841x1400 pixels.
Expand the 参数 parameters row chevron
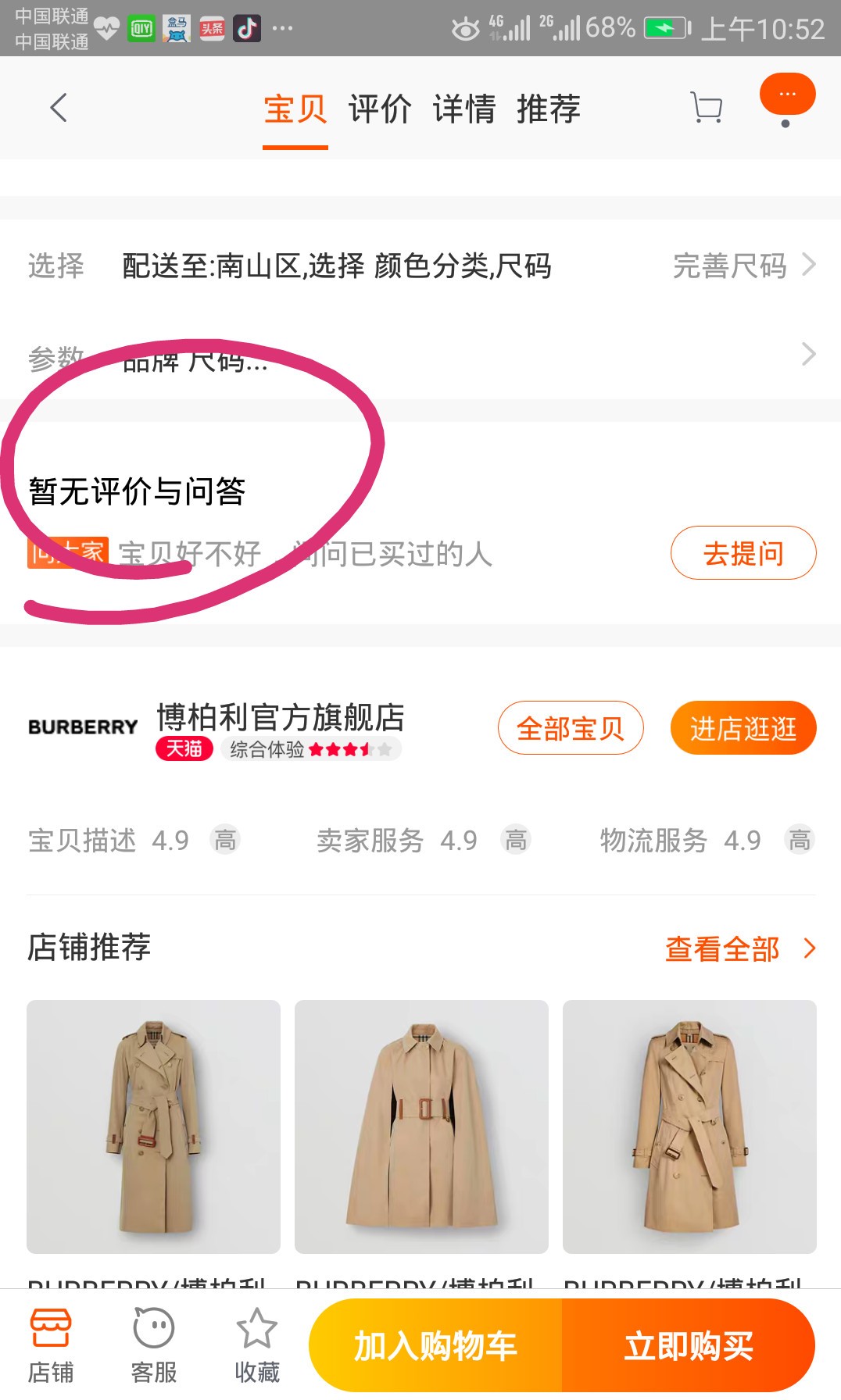[808, 354]
